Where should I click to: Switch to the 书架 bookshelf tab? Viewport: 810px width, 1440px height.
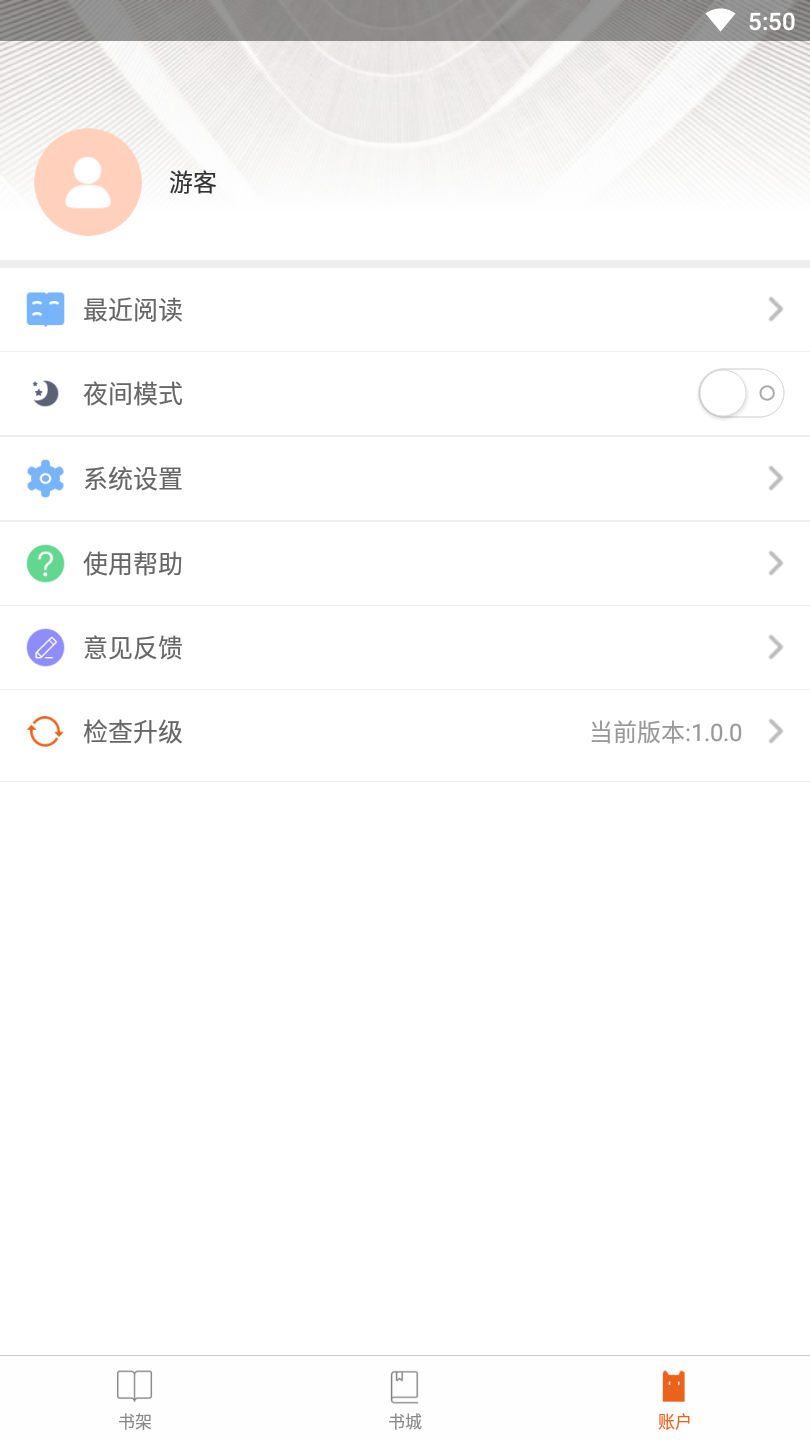pyautogui.click(x=135, y=1398)
